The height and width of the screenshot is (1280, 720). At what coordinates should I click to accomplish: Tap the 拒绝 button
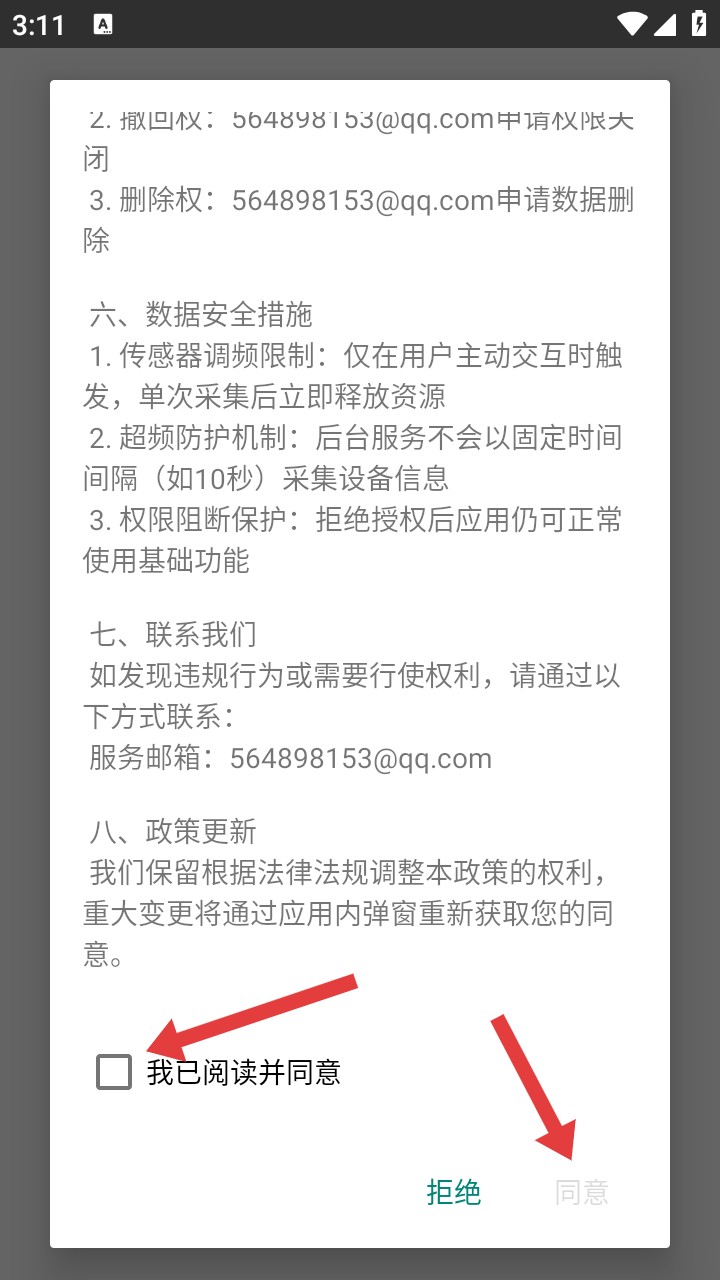(x=454, y=1192)
